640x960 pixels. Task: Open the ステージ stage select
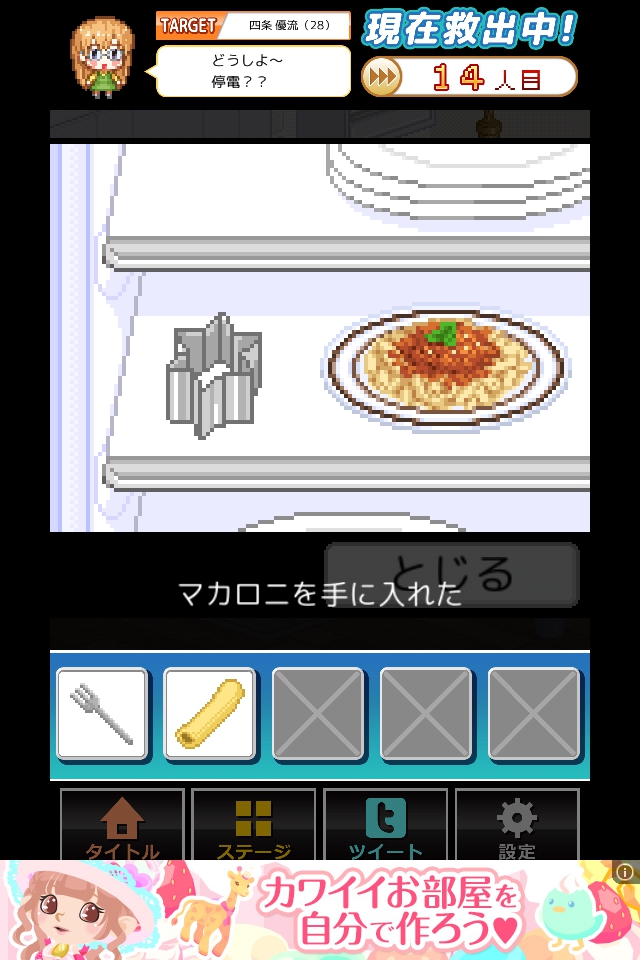point(254,826)
